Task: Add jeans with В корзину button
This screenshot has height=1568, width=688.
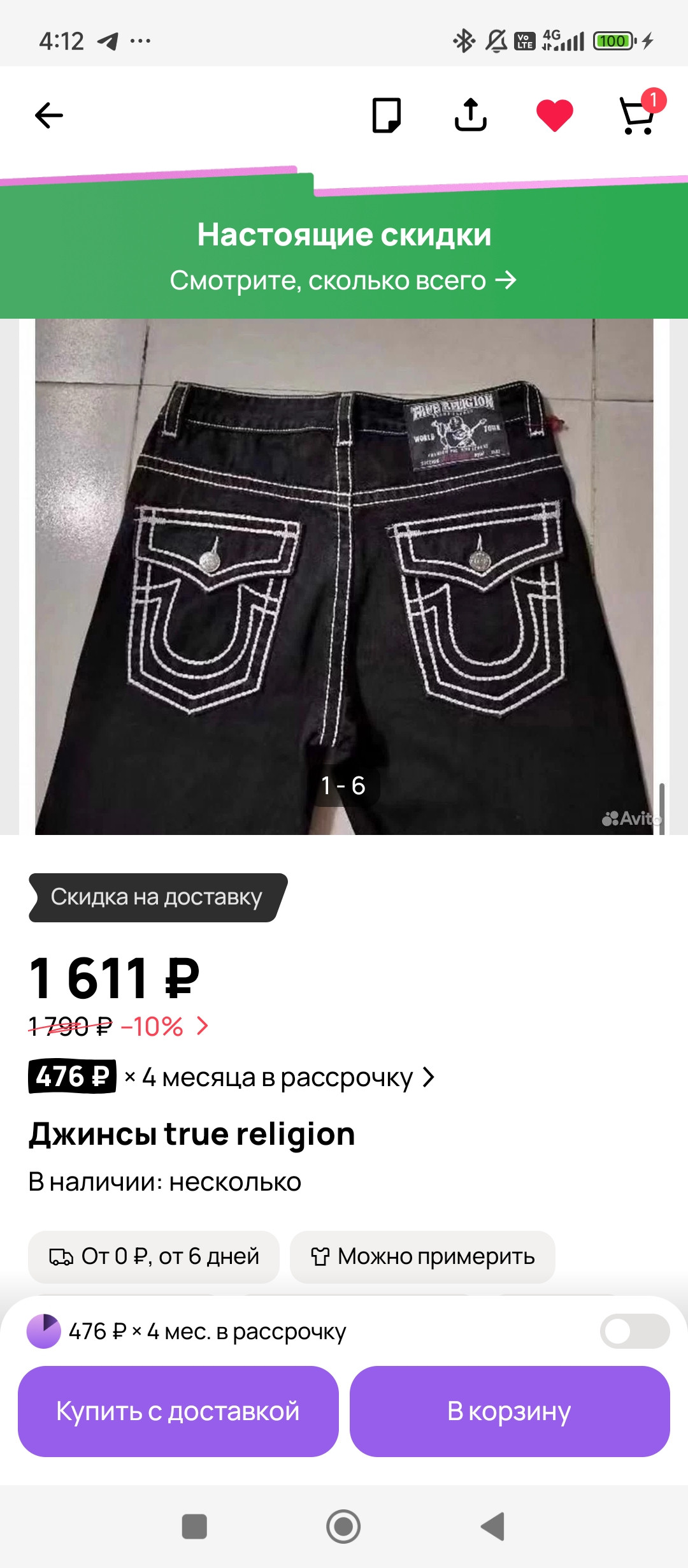Action: point(509,1411)
